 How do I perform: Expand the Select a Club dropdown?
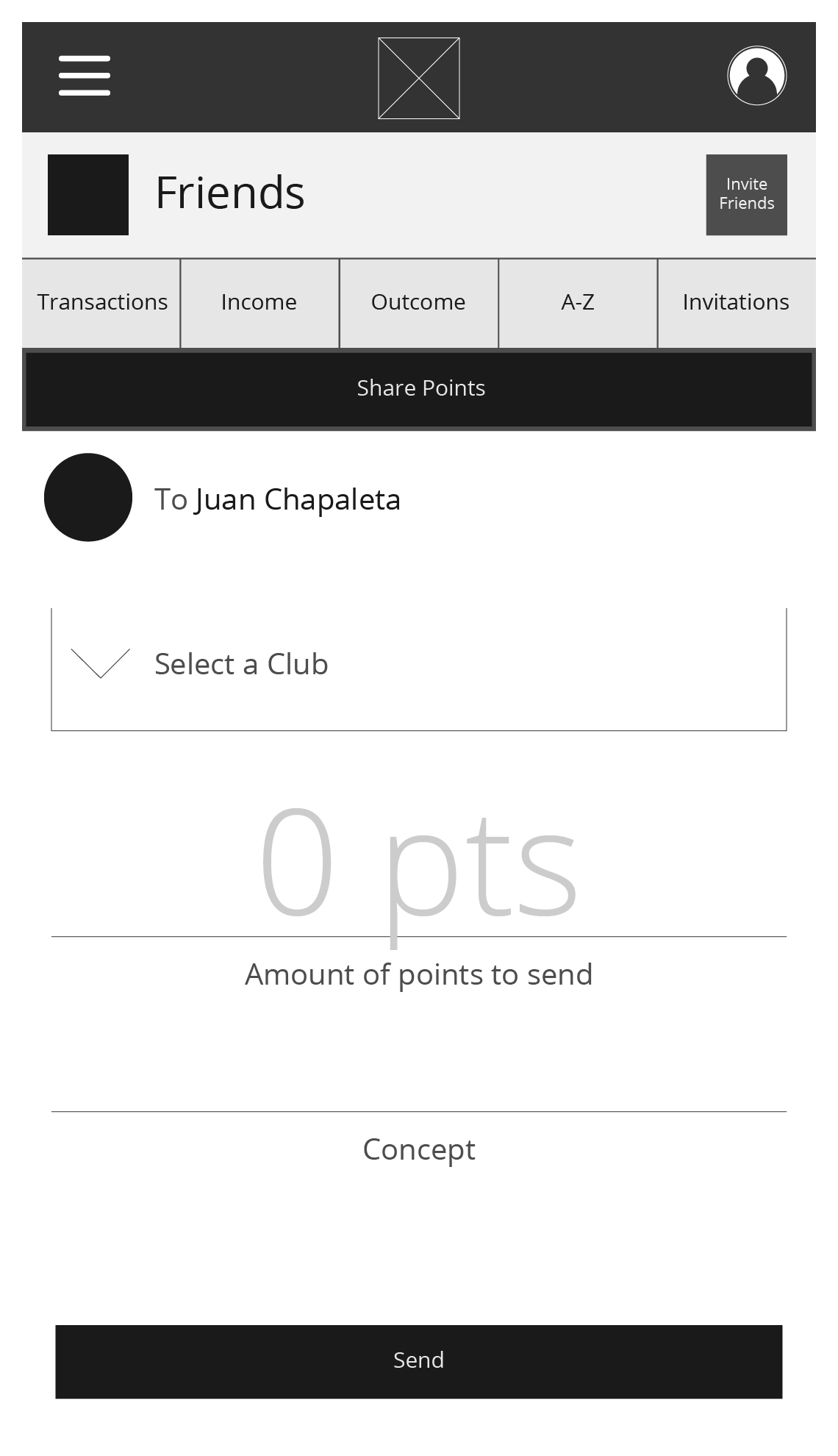click(x=419, y=669)
